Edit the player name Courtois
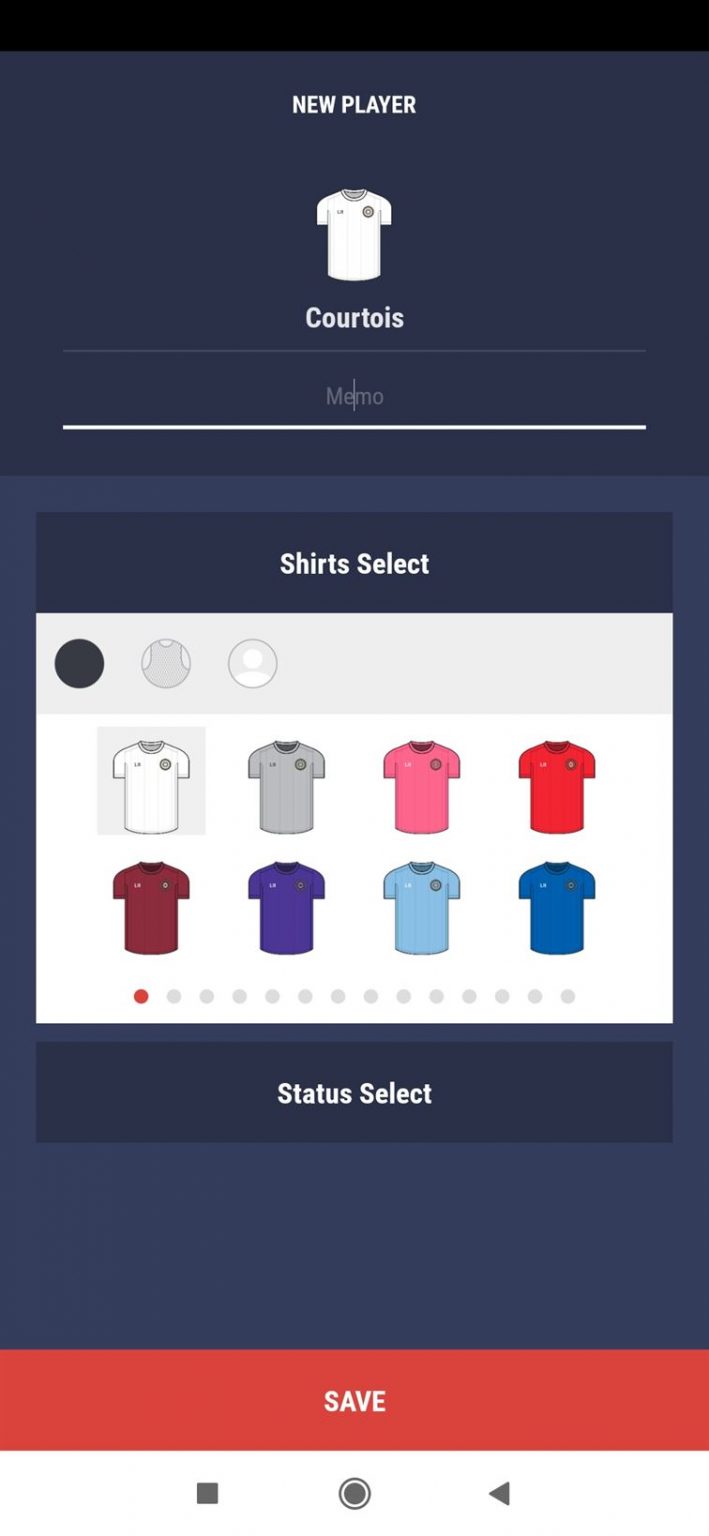This screenshot has height=1536, width=709. pyautogui.click(x=354, y=318)
